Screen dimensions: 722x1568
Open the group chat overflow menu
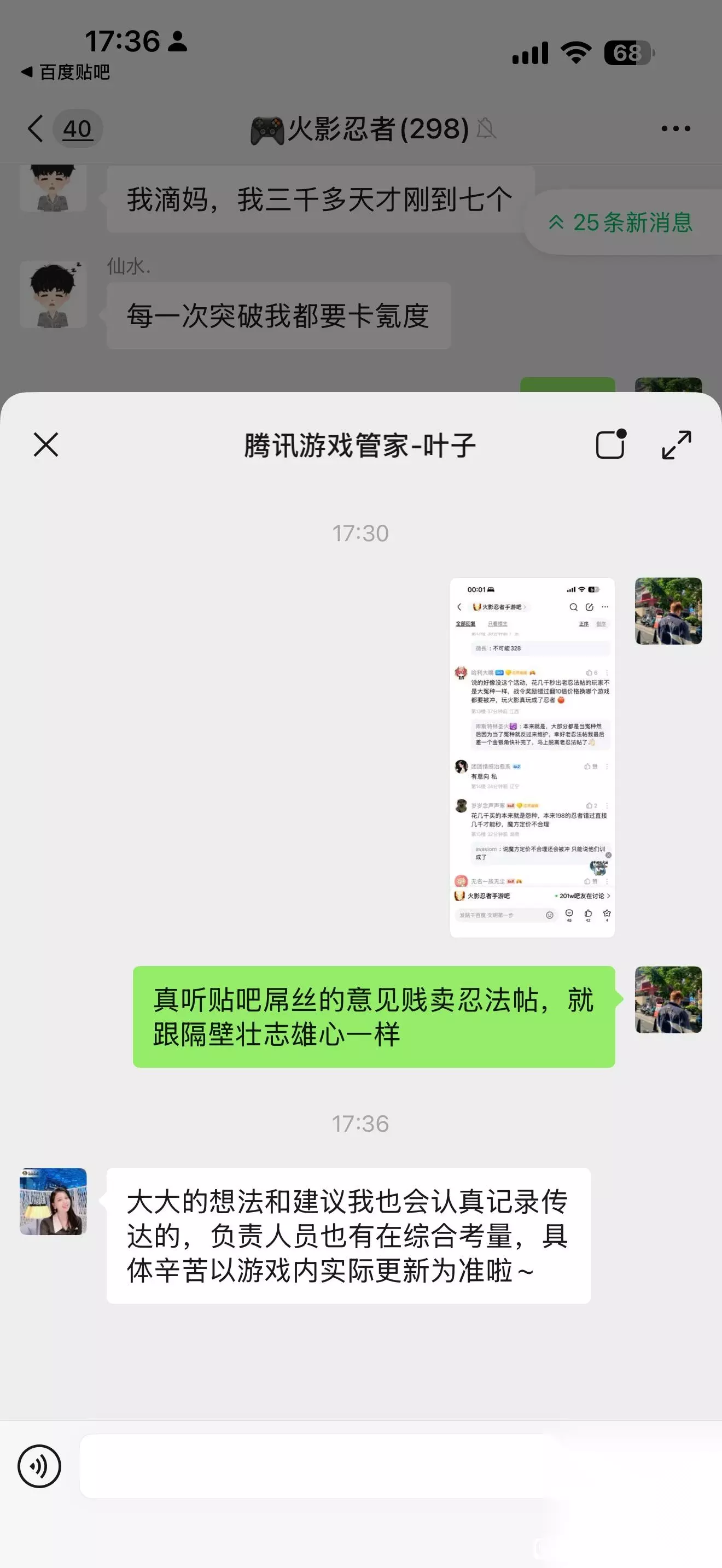click(676, 128)
